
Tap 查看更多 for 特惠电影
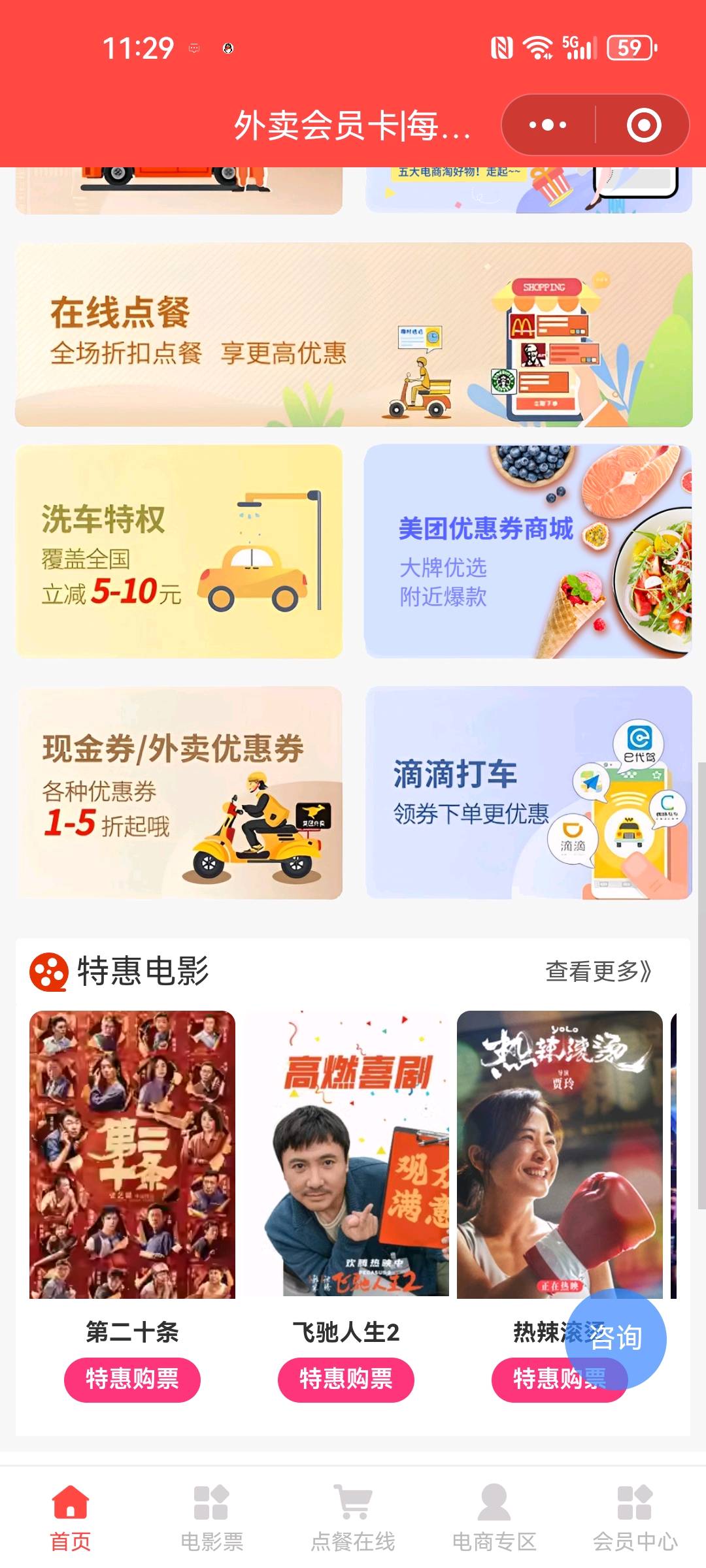coord(599,971)
